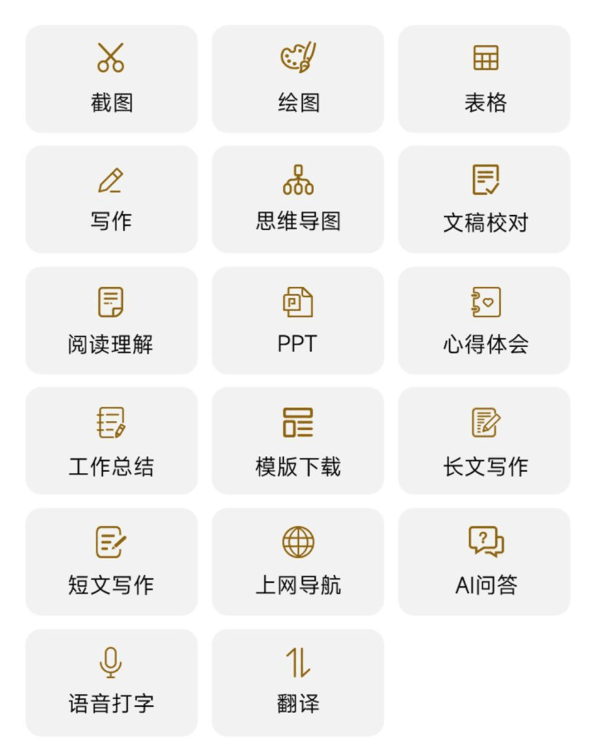
Task: Start 短文写作 short-form writing
Action: pos(111,562)
